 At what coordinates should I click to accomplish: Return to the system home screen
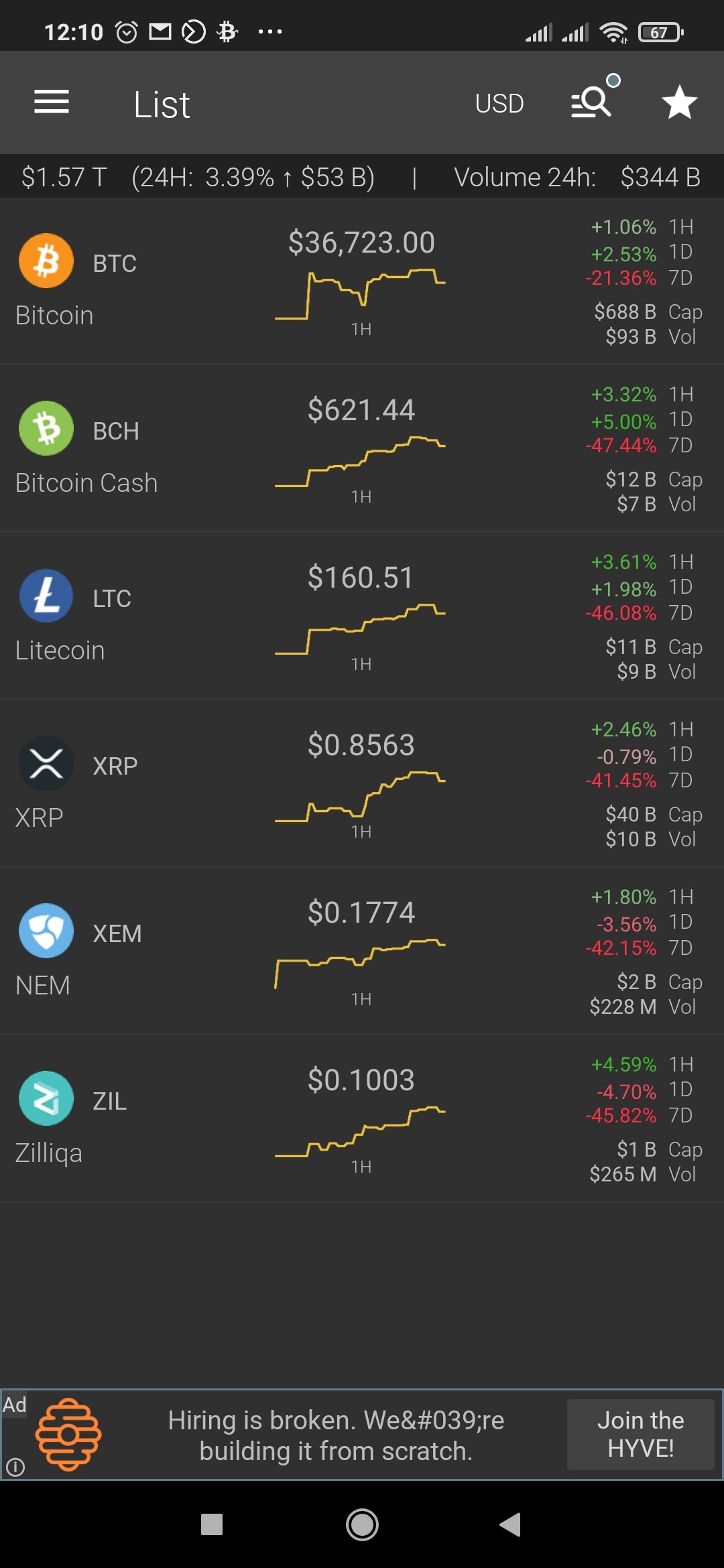[362, 1524]
